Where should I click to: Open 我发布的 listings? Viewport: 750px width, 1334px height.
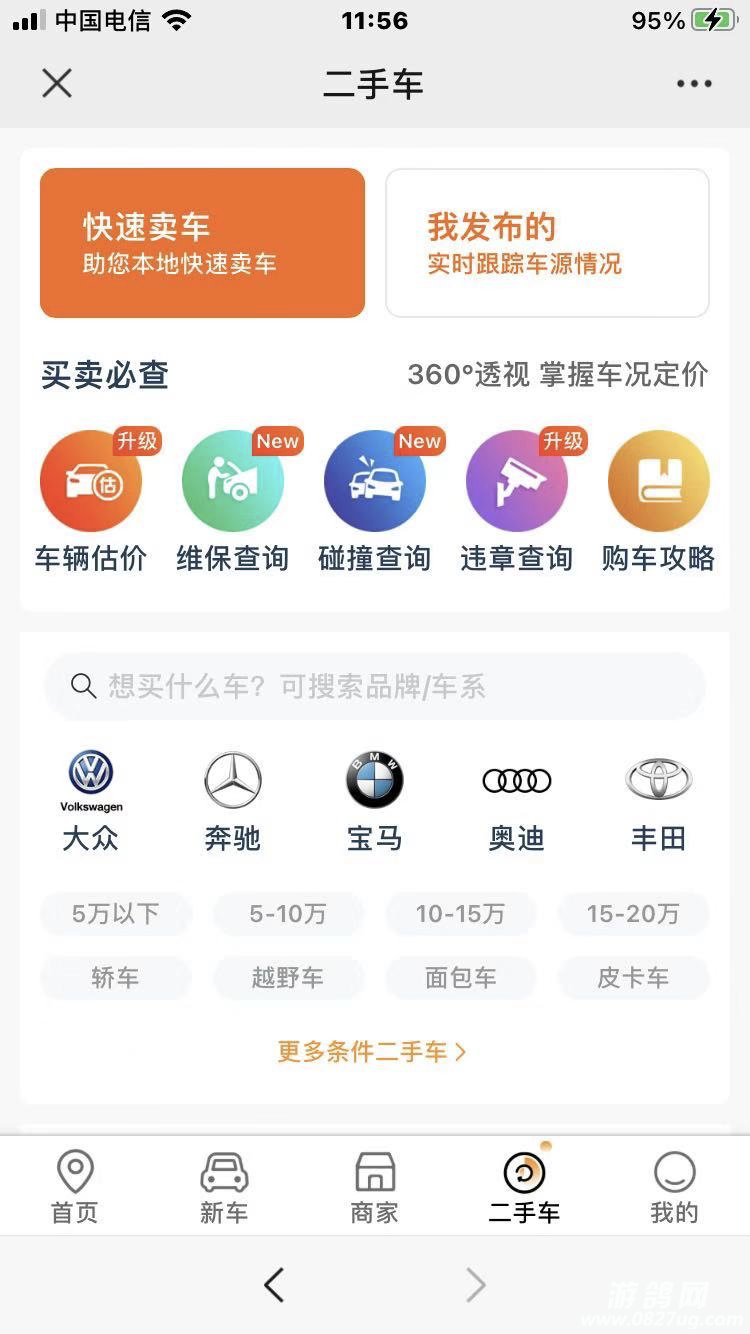pos(547,243)
